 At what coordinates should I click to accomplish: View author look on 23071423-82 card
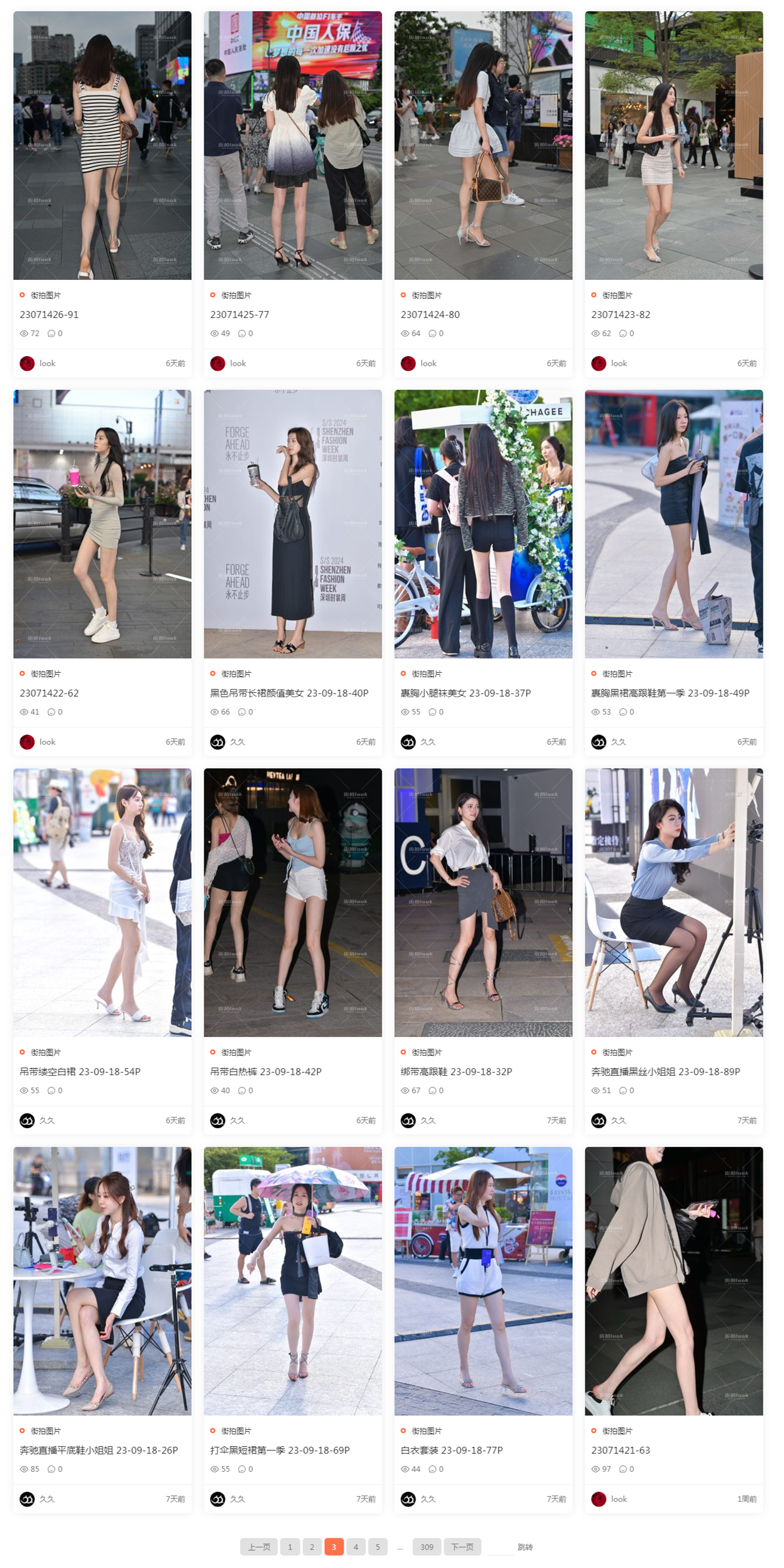pos(618,364)
